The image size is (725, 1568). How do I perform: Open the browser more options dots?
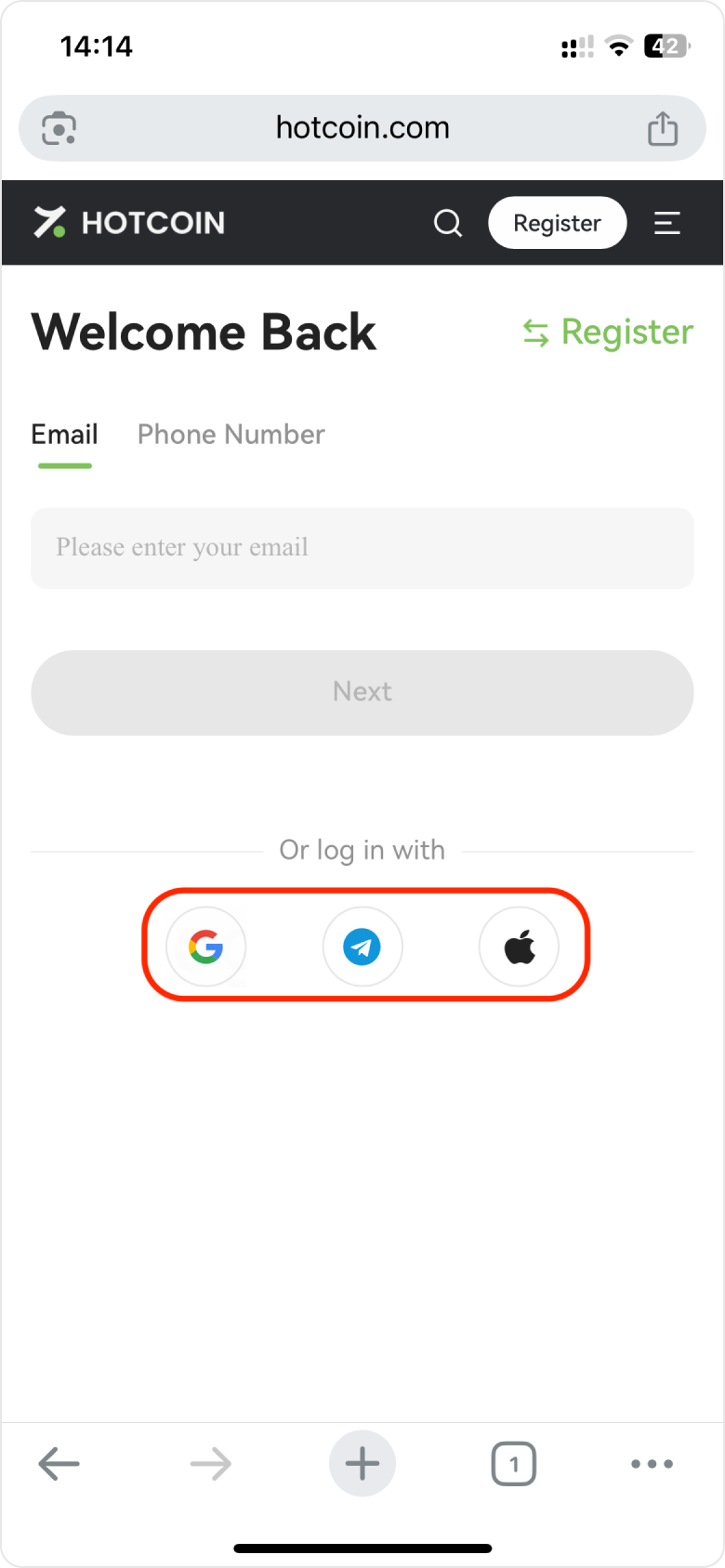coord(652,1464)
